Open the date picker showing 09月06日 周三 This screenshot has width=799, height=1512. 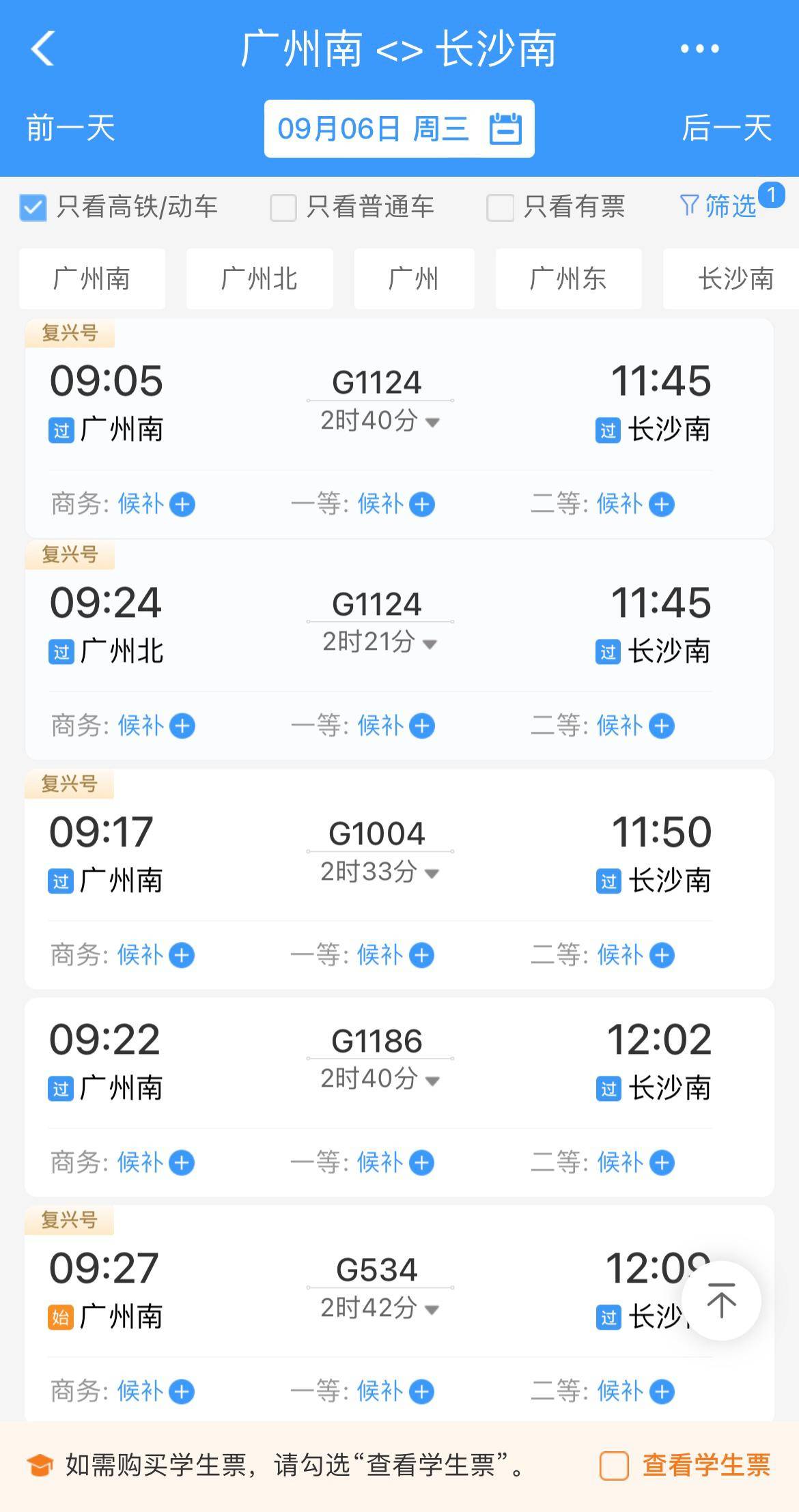[x=399, y=128]
